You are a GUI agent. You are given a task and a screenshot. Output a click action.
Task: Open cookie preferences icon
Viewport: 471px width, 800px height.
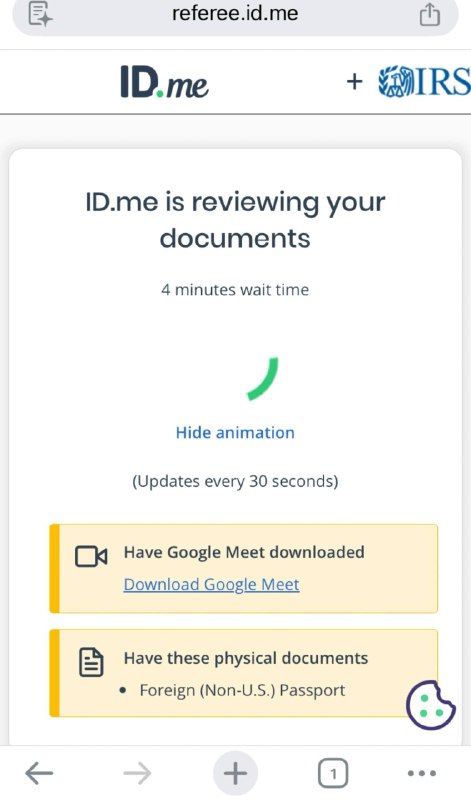click(x=430, y=705)
